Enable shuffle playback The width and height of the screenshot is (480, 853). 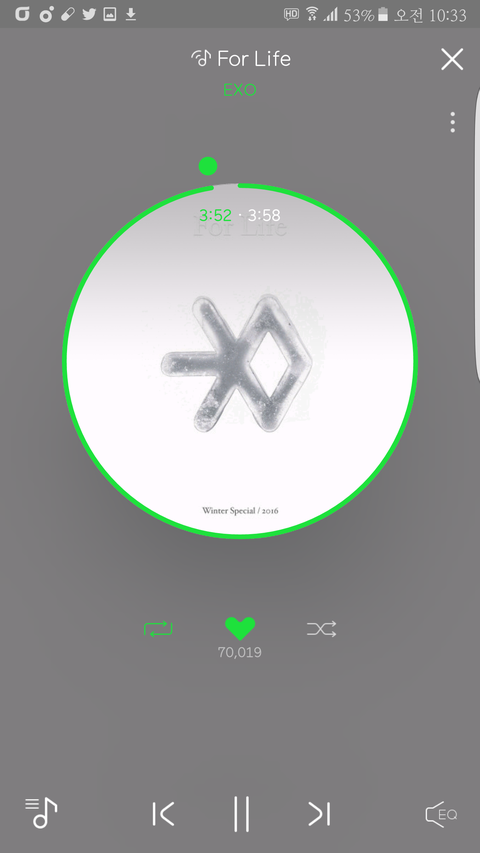(322, 629)
